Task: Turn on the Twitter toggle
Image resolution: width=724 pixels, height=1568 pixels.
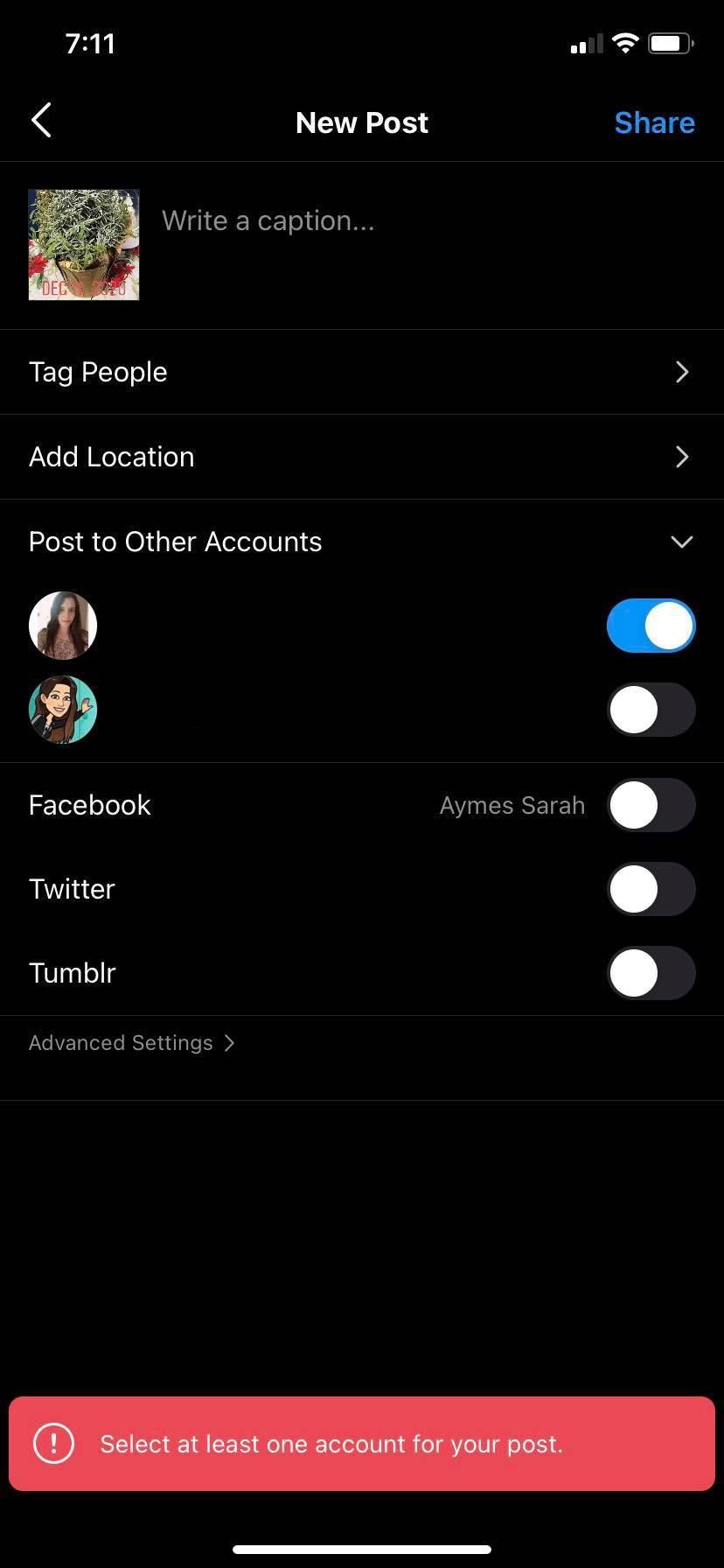Action: [651, 889]
